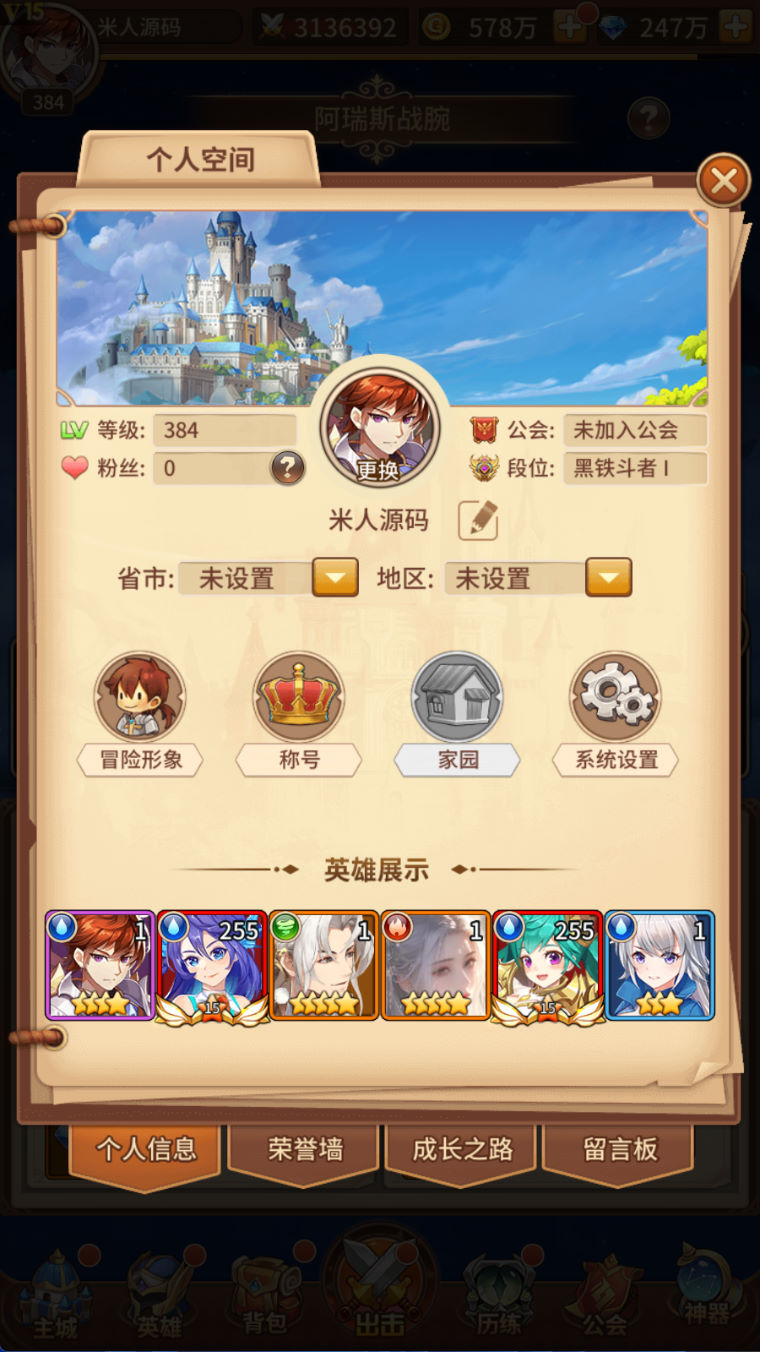This screenshot has height=1352, width=760.
Task: Expand the 地区 dropdown
Action: click(608, 577)
